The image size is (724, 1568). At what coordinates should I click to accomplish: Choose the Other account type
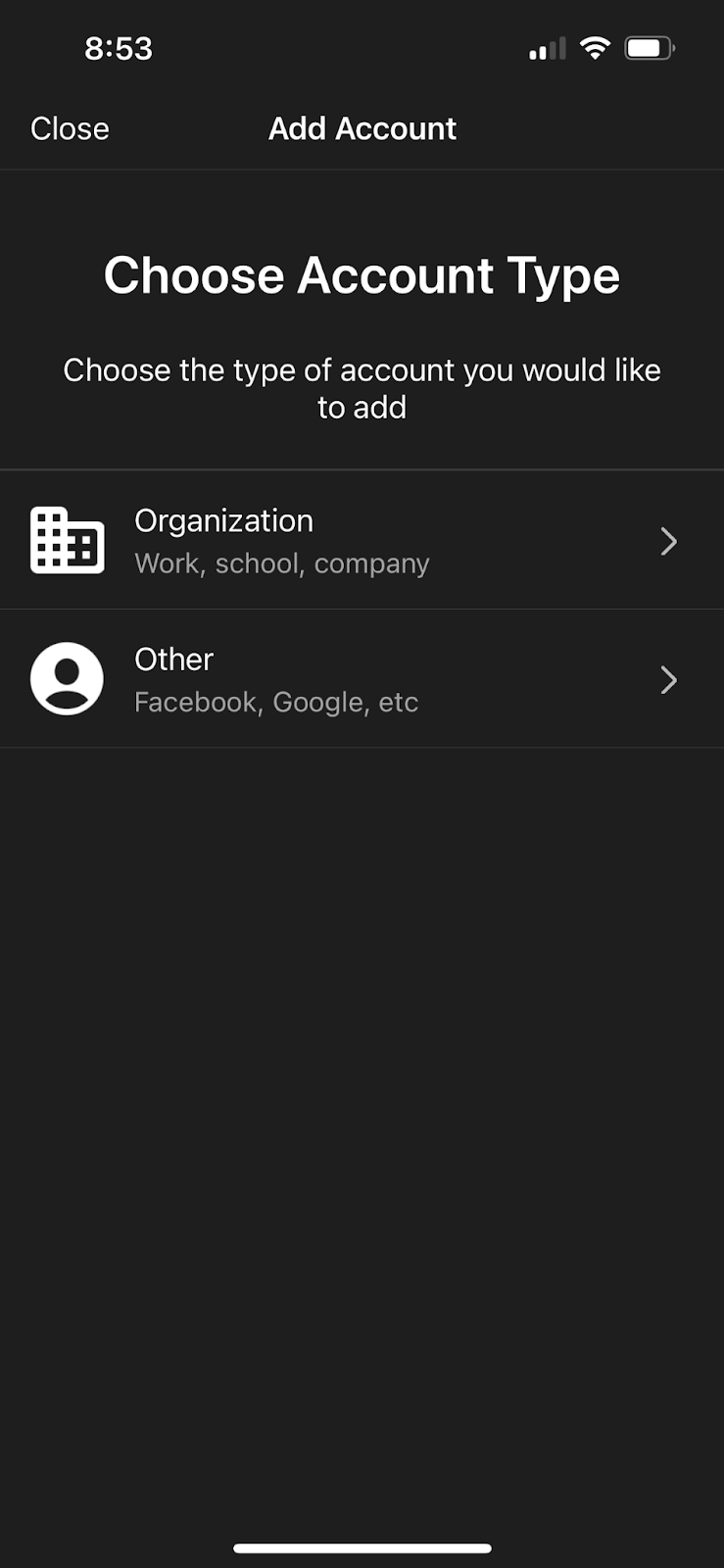tap(361, 679)
